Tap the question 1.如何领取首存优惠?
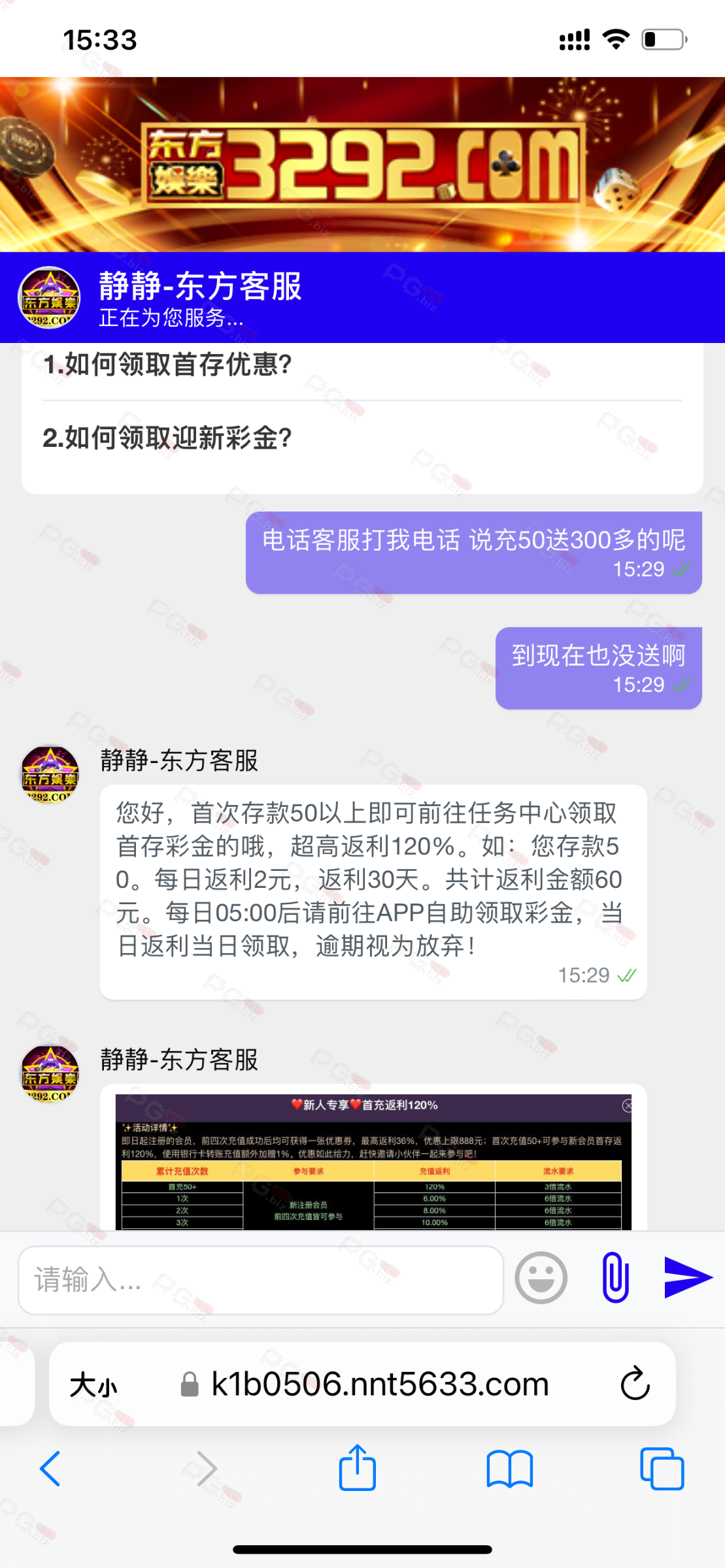725x1568 pixels. [167, 365]
